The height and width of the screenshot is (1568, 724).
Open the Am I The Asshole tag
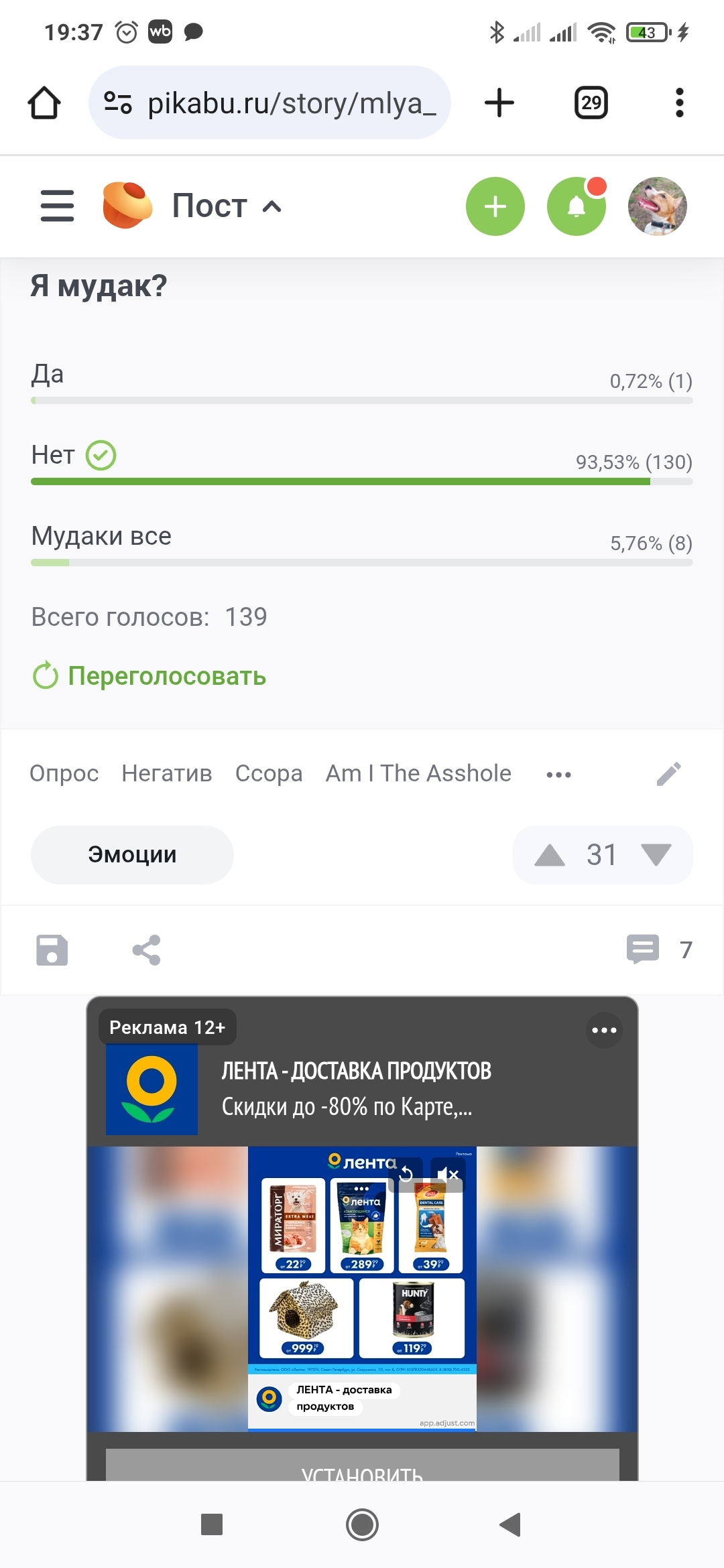click(418, 773)
